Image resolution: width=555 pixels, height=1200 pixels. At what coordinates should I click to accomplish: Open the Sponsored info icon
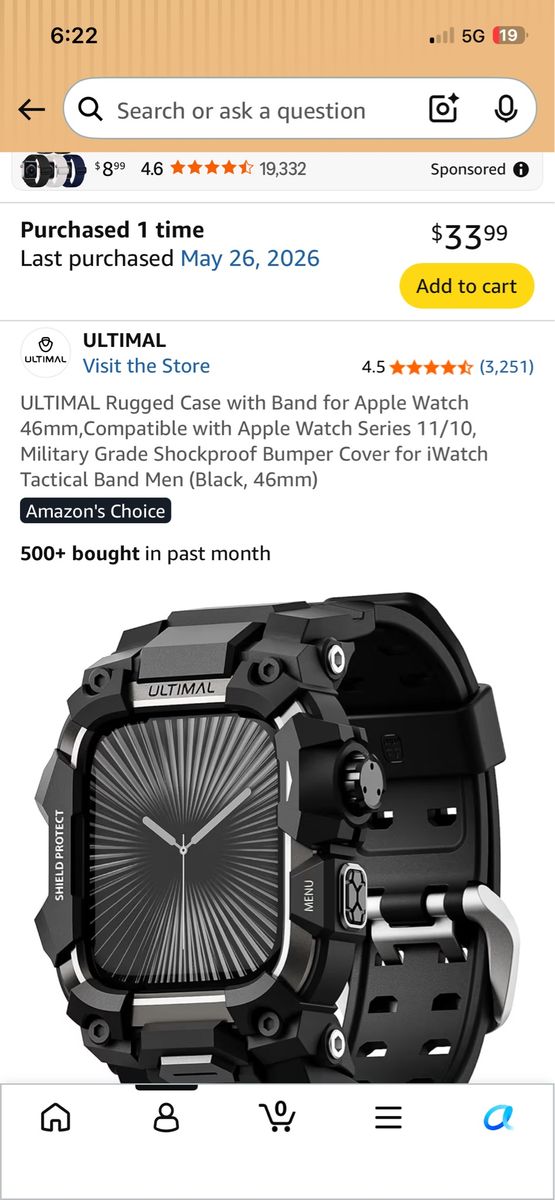pos(521,170)
